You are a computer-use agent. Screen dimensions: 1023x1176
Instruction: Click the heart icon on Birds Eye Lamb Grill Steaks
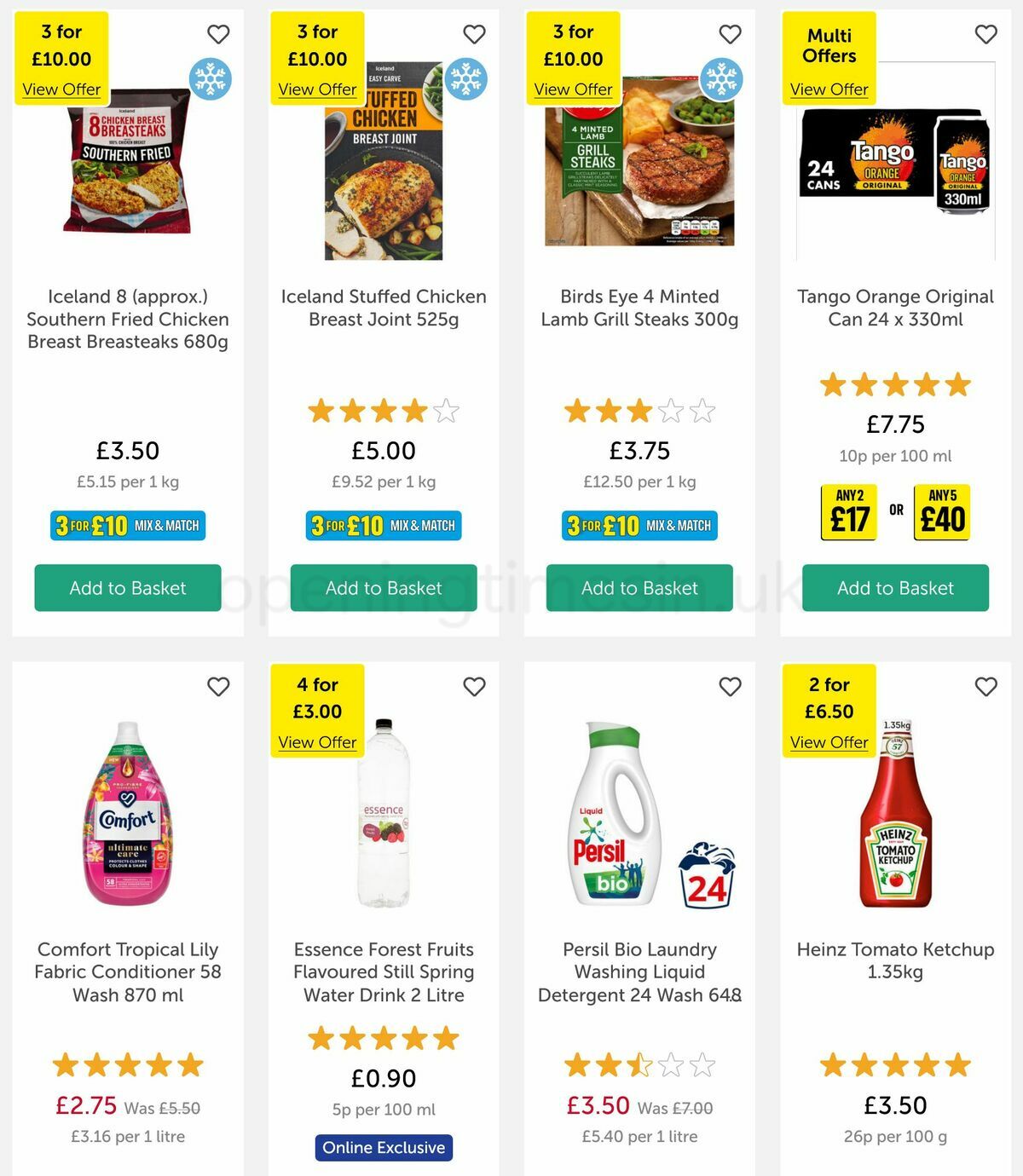730,34
